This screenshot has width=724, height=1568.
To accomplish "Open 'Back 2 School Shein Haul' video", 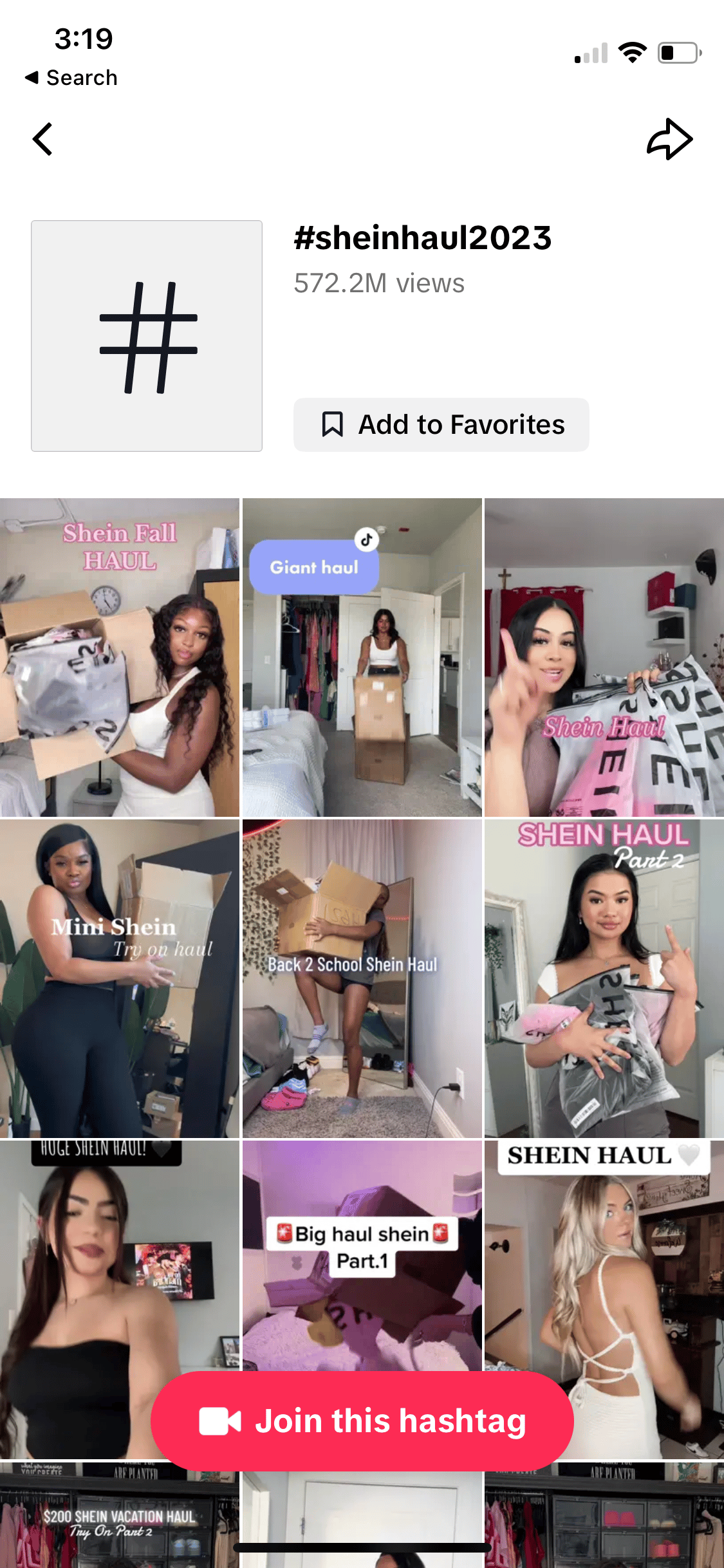I will [362, 978].
